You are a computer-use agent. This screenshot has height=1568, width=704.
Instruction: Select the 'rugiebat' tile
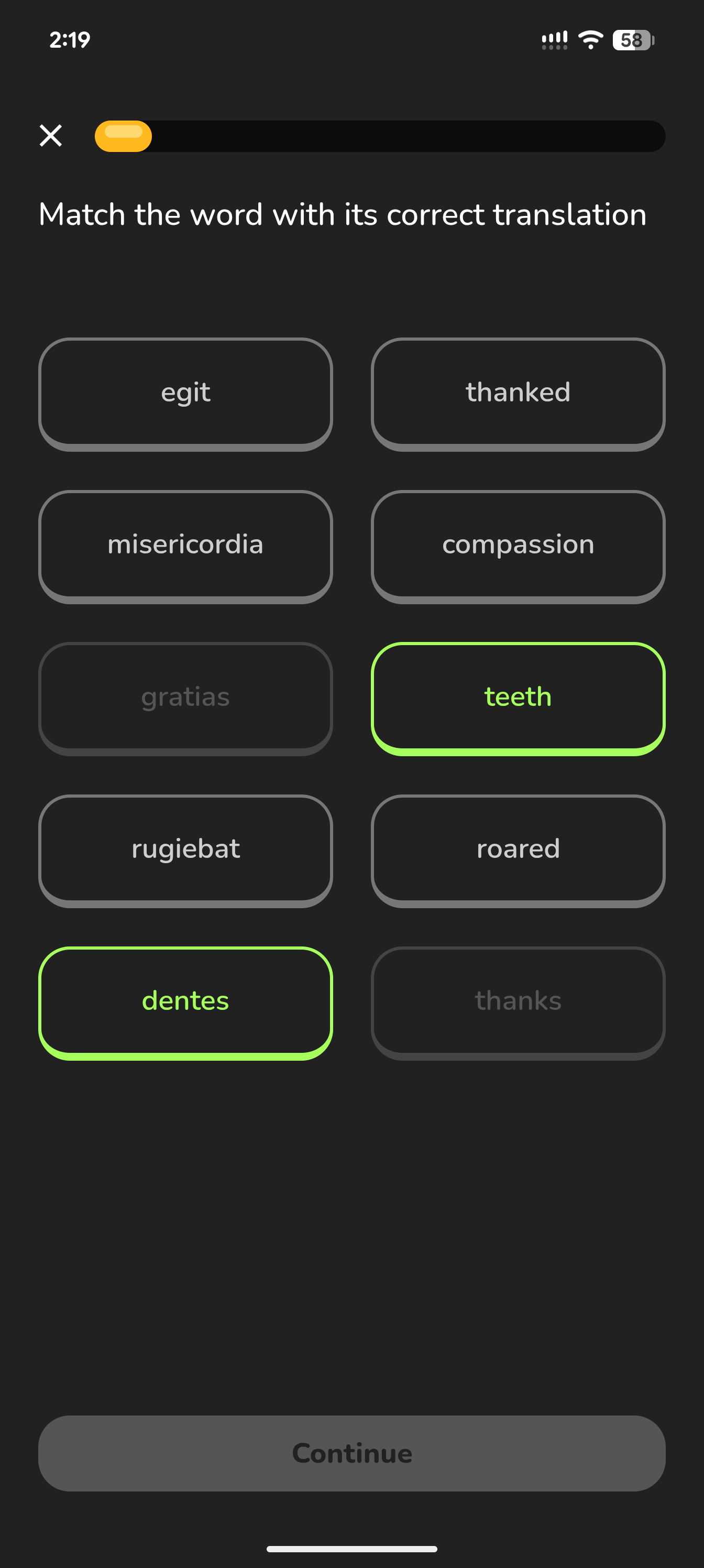tap(185, 850)
